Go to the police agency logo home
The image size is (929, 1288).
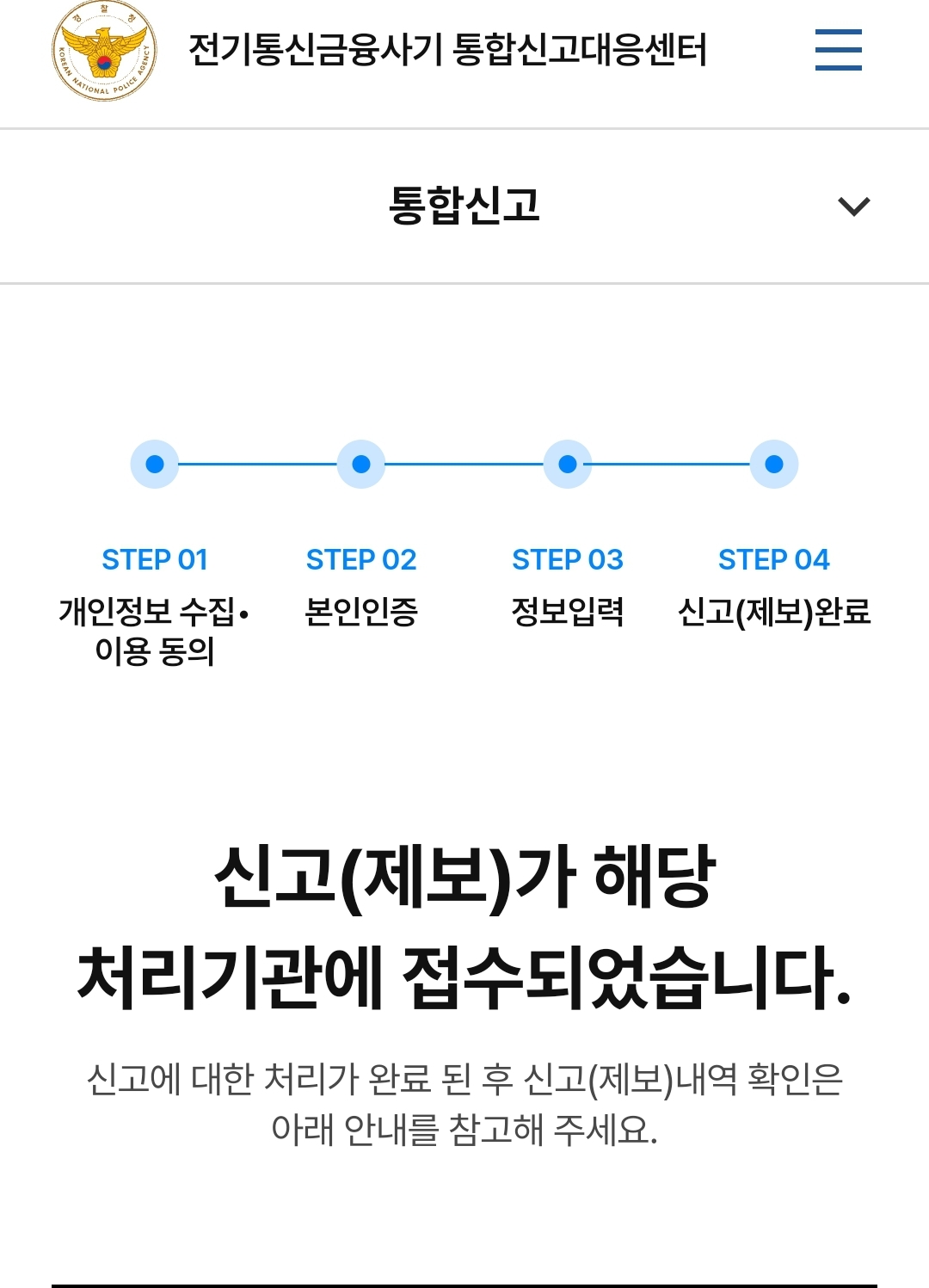click(104, 51)
